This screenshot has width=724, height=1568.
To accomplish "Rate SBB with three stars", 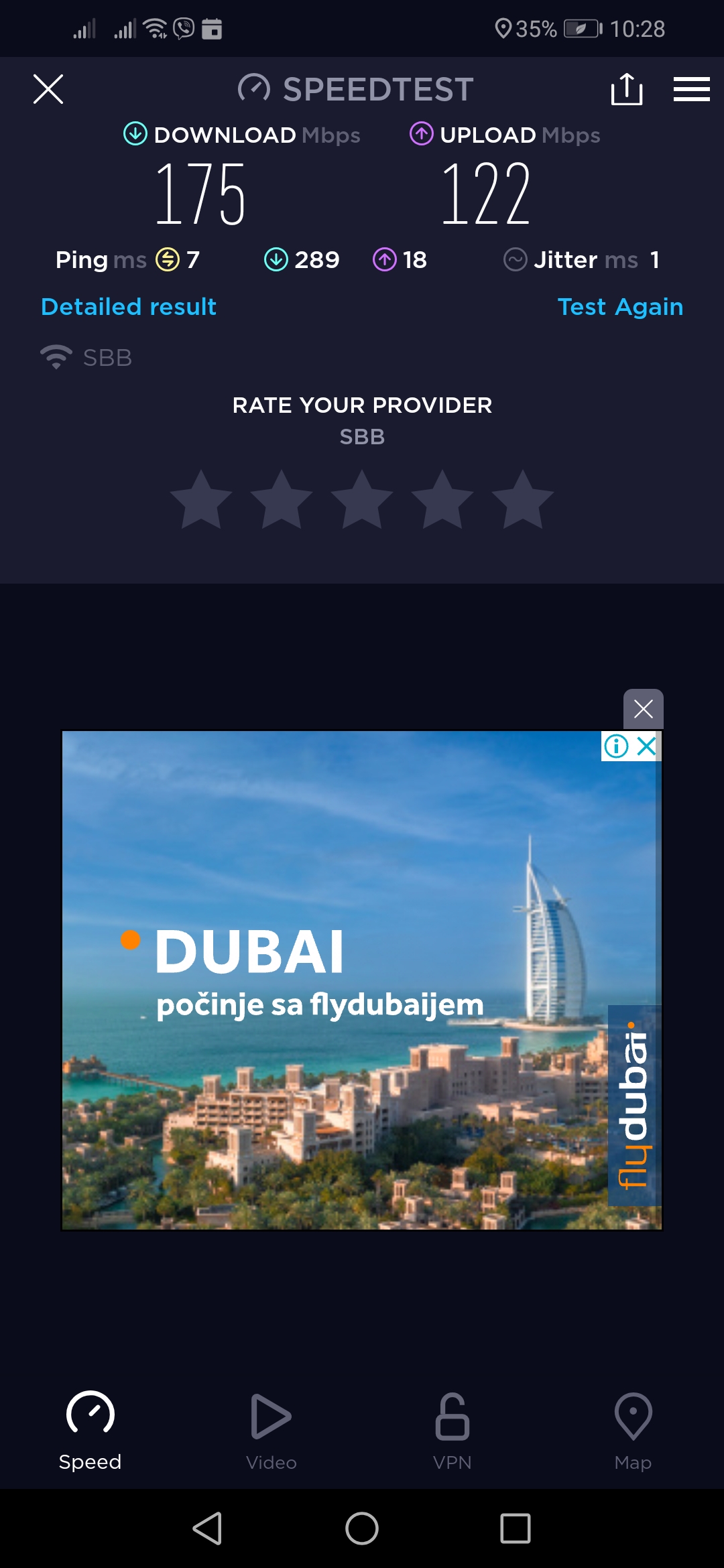I will click(x=362, y=500).
